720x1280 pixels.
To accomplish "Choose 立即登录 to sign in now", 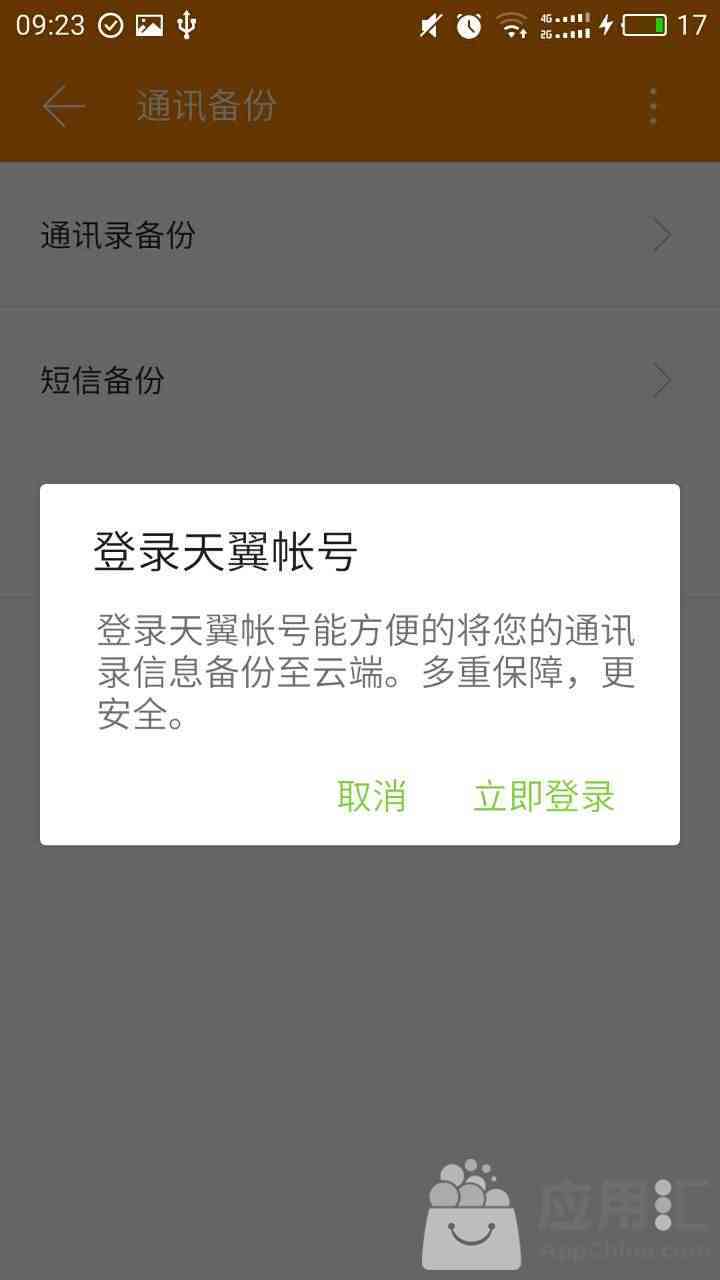I will click(x=544, y=796).
